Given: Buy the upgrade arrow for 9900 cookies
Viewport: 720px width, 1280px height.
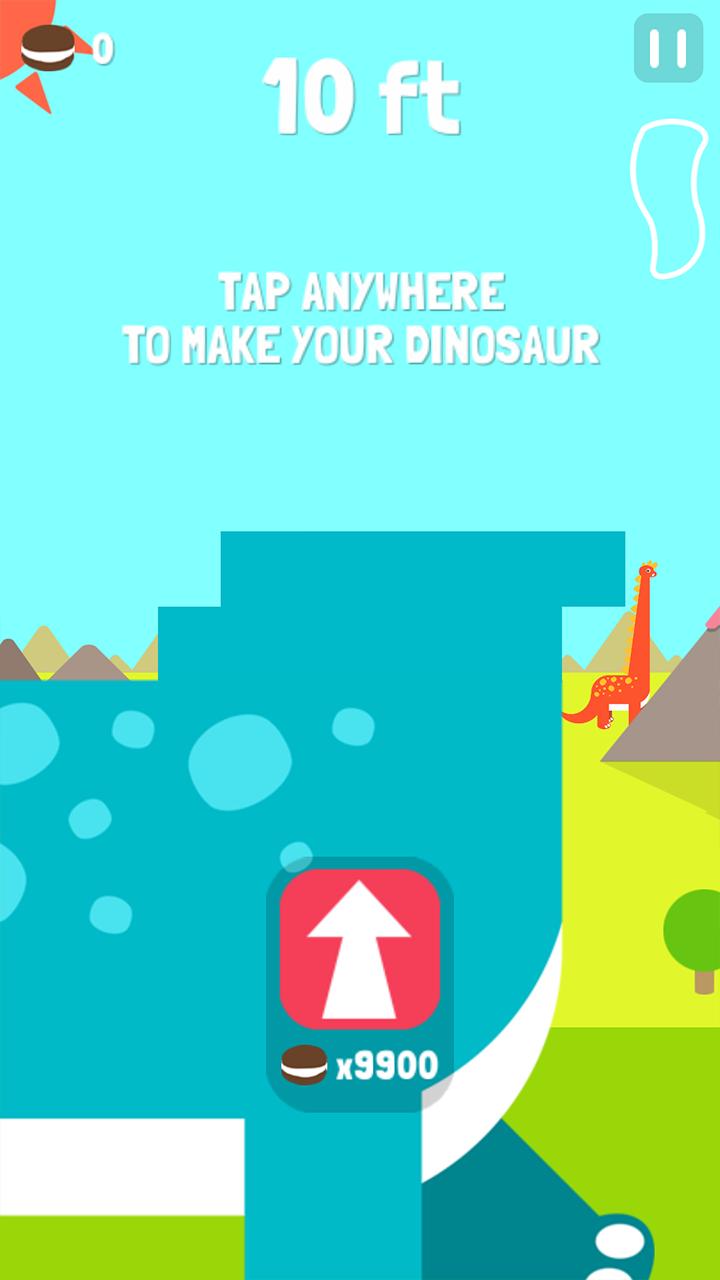Looking at the screenshot, I should coord(359,948).
